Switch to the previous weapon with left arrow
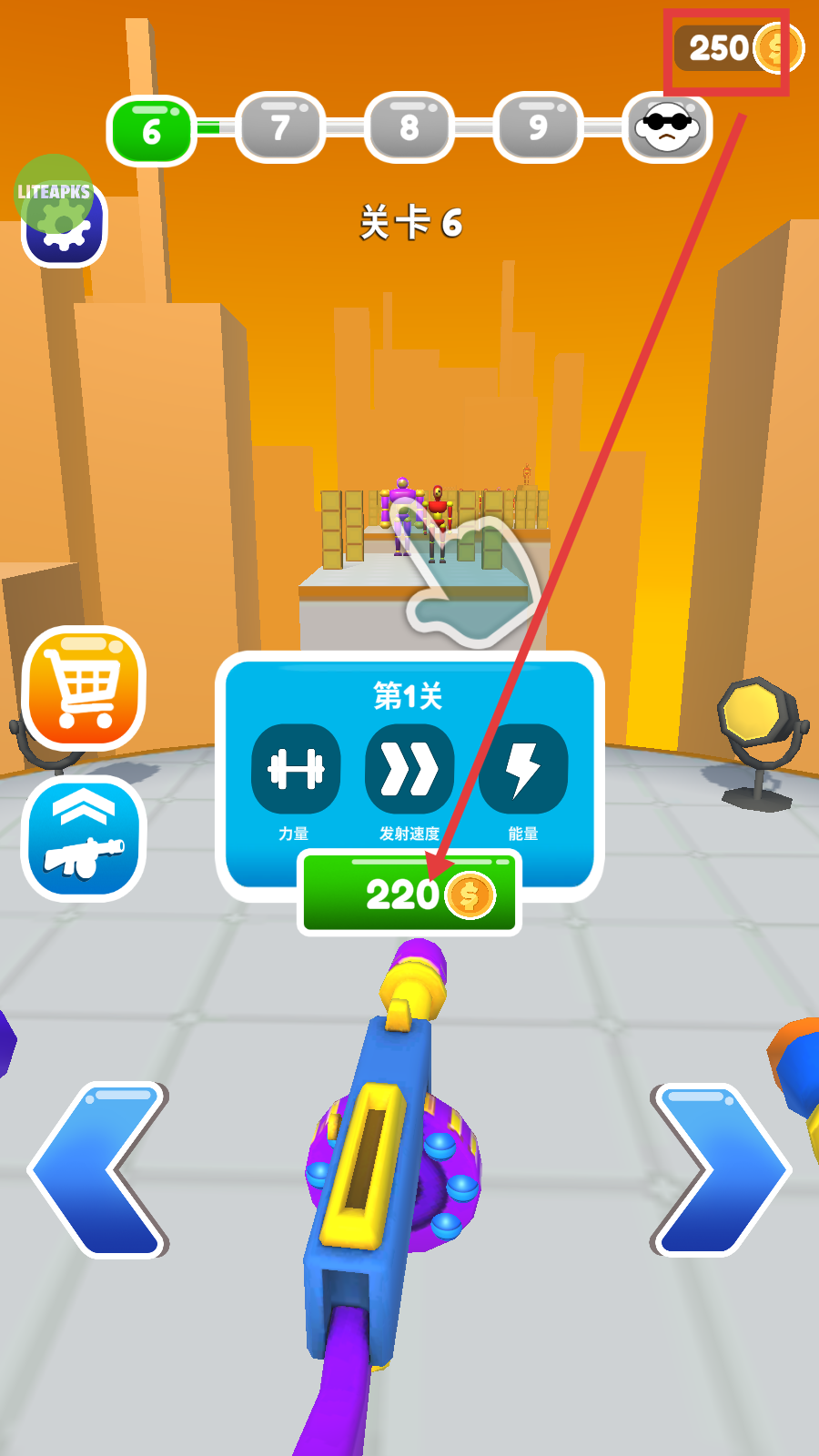The height and width of the screenshot is (1456, 819). (x=98, y=1170)
